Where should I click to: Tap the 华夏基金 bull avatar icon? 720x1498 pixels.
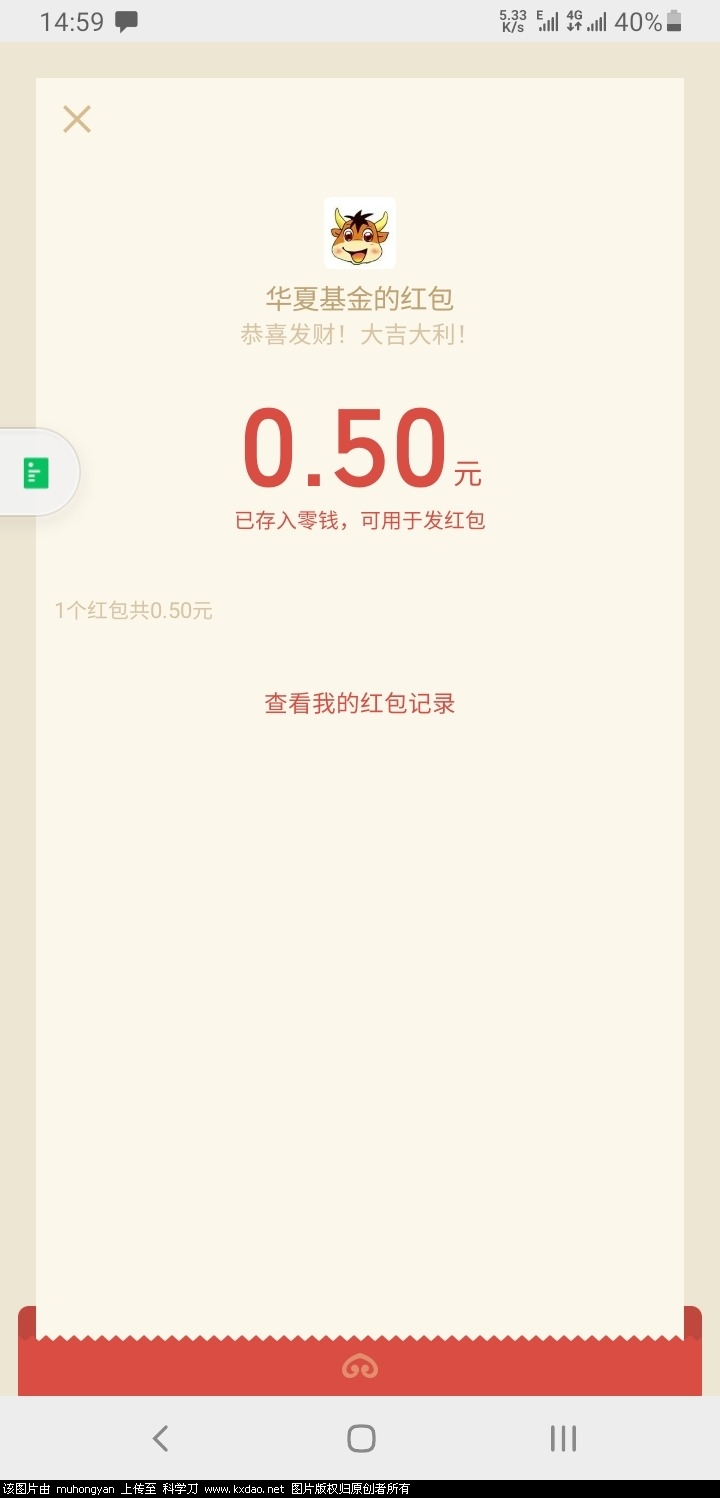(360, 232)
